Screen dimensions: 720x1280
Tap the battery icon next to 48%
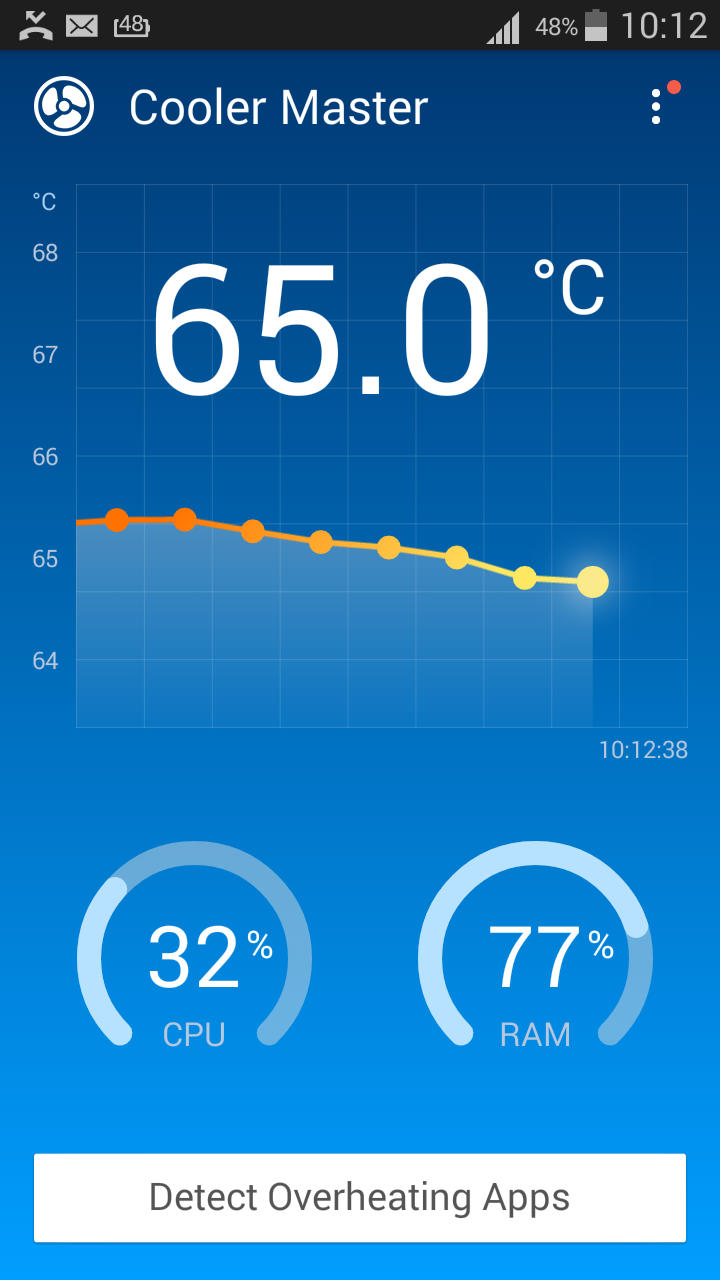[596, 27]
